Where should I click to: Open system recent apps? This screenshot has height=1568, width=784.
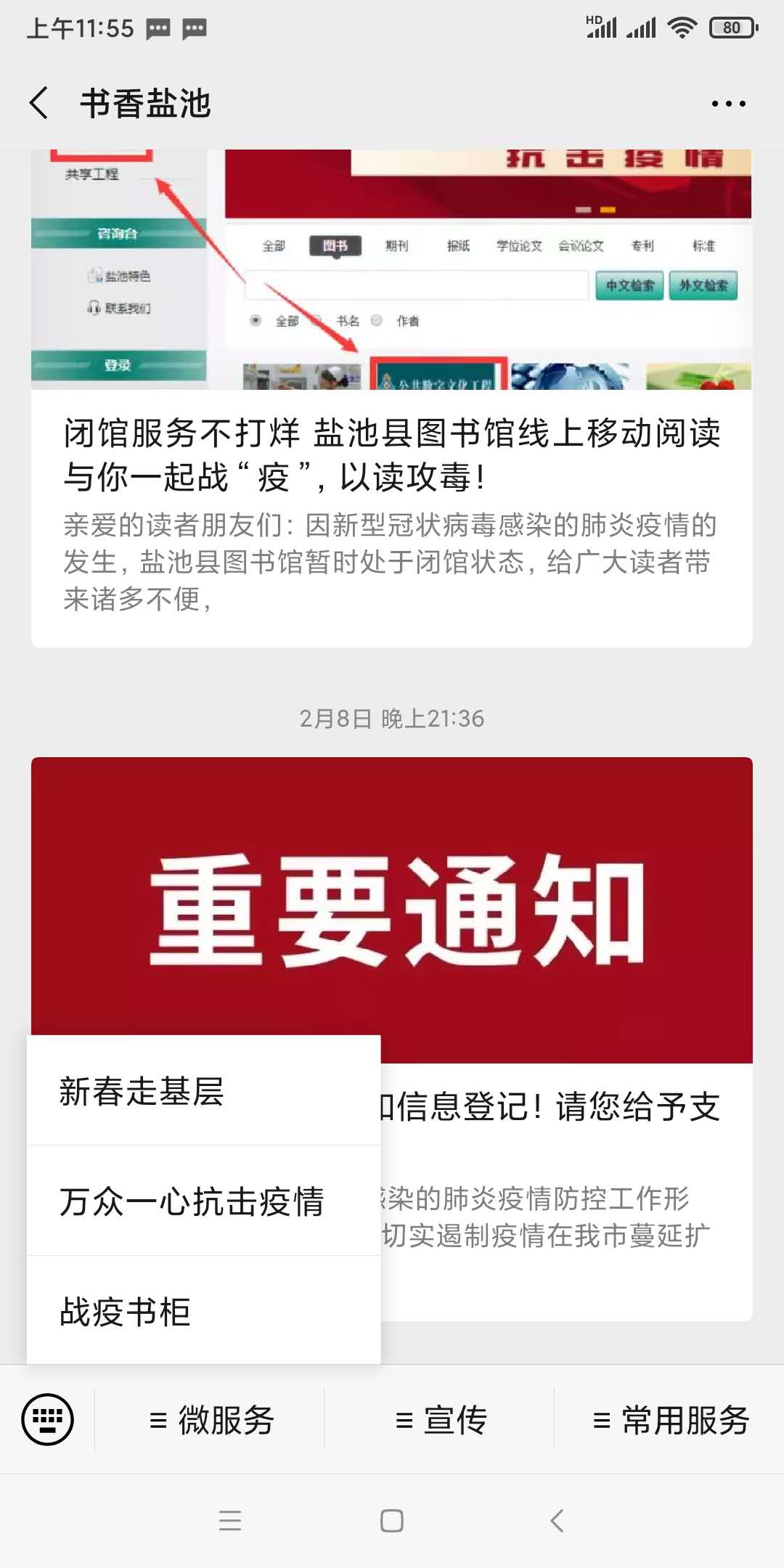(x=229, y=1520)
